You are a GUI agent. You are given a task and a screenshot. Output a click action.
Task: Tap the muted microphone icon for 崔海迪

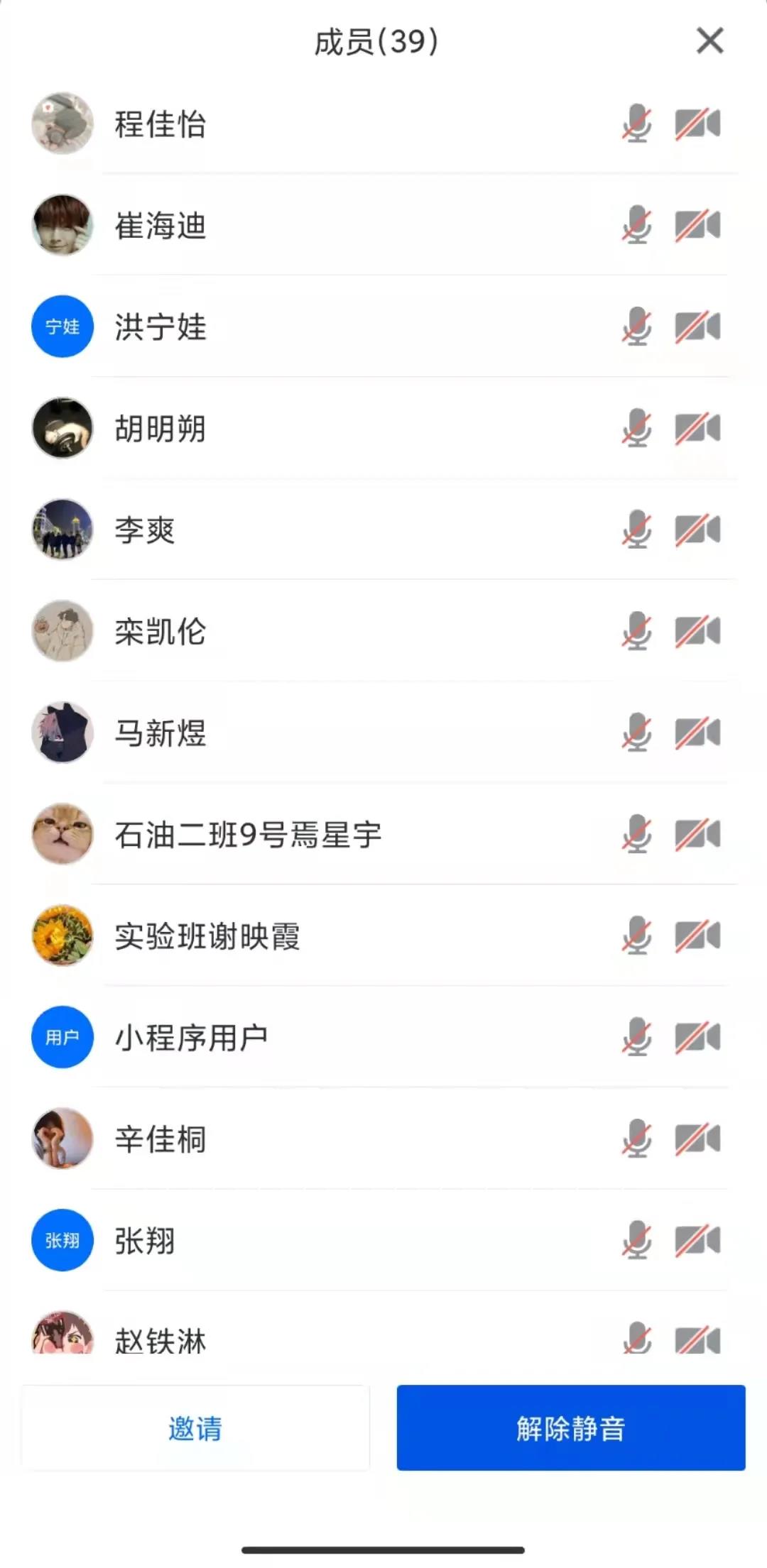[637, 225]
